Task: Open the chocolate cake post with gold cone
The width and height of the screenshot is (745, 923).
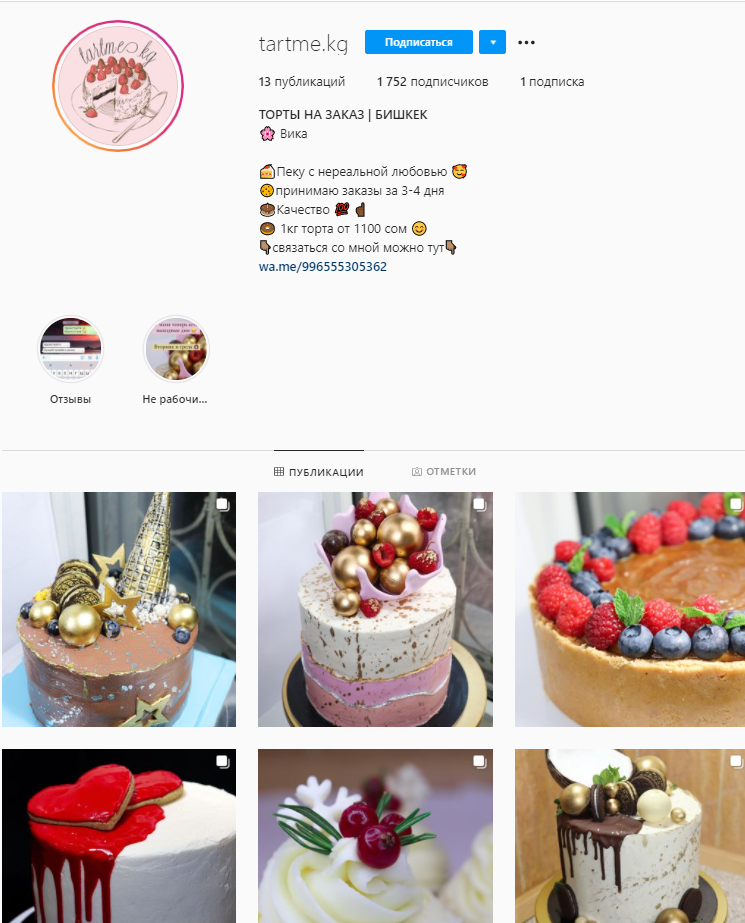Action: tap(119, 609)
